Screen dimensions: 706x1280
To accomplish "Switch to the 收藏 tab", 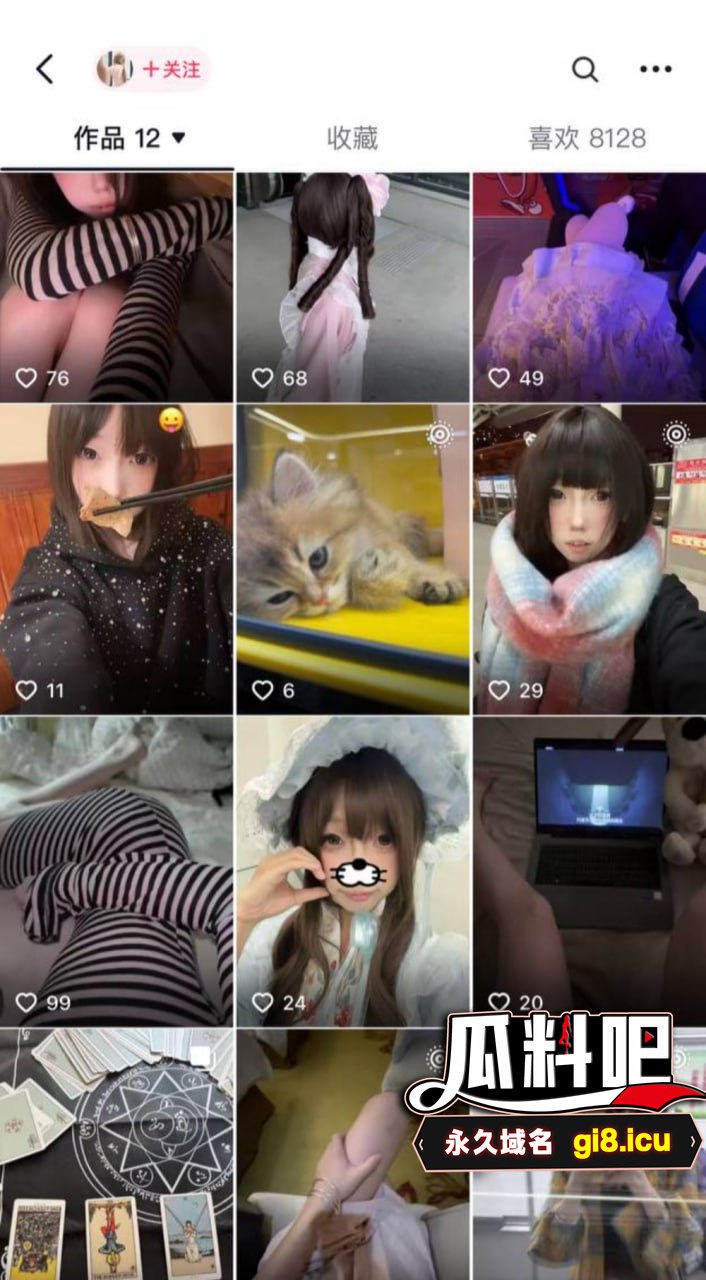I will (x=352, y=138).
